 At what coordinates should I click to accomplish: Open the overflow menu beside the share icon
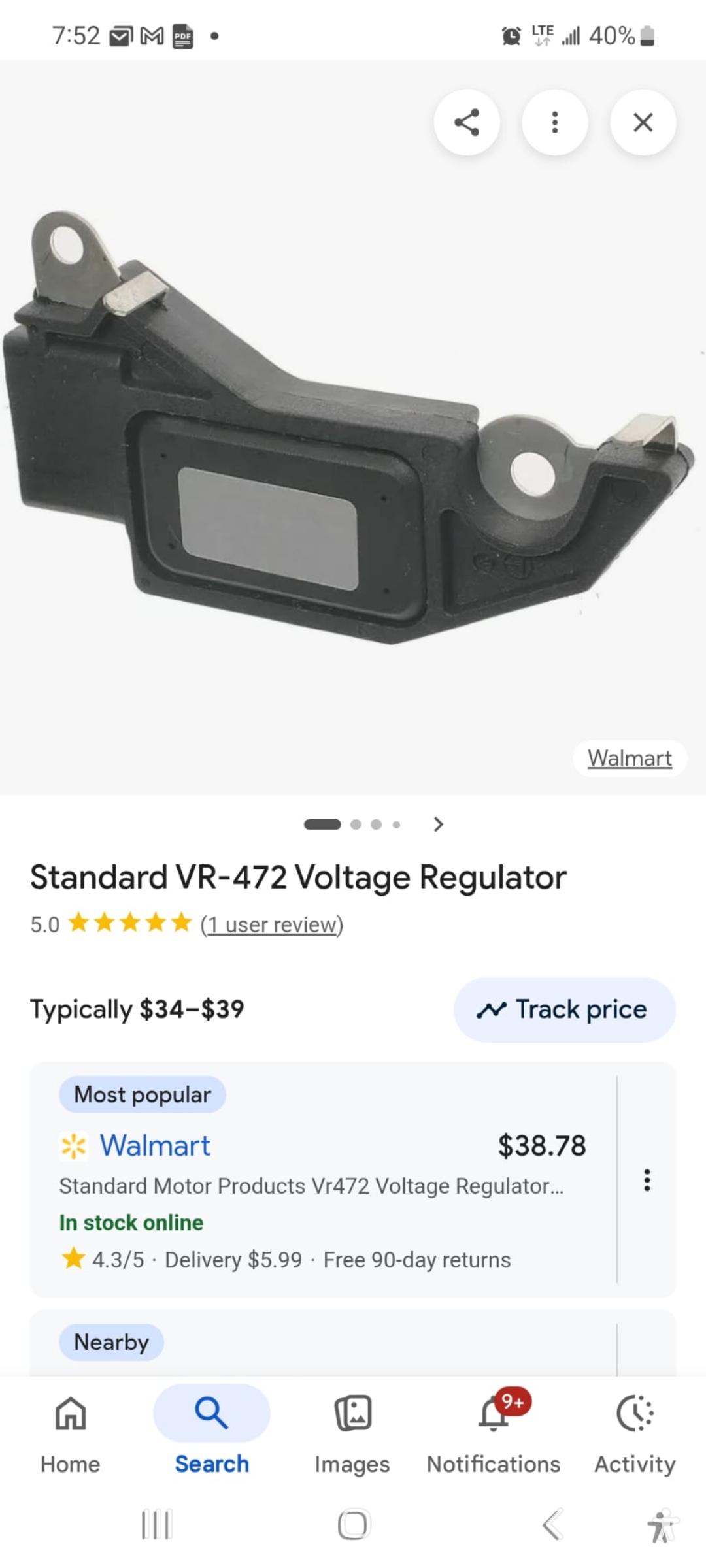(x=555, y=122)
